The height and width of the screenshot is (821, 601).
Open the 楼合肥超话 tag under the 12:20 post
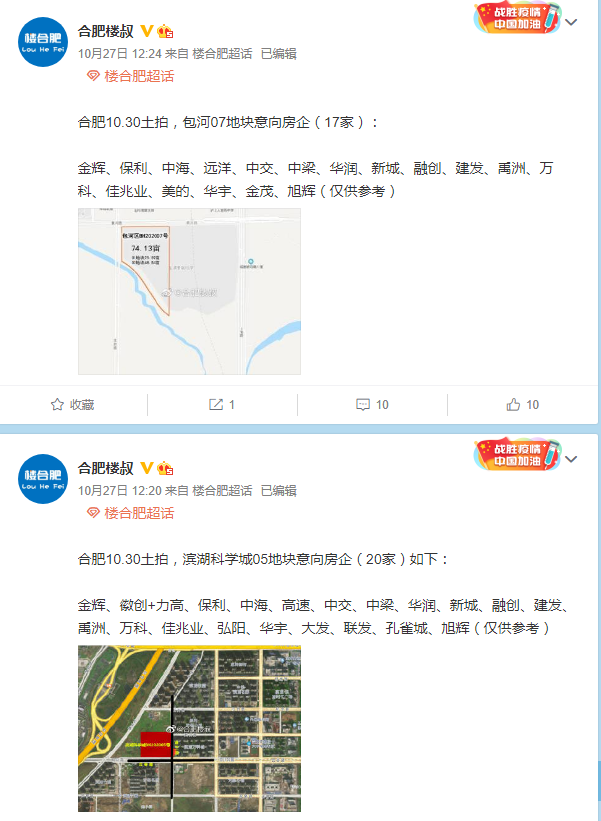pos(139,513)
